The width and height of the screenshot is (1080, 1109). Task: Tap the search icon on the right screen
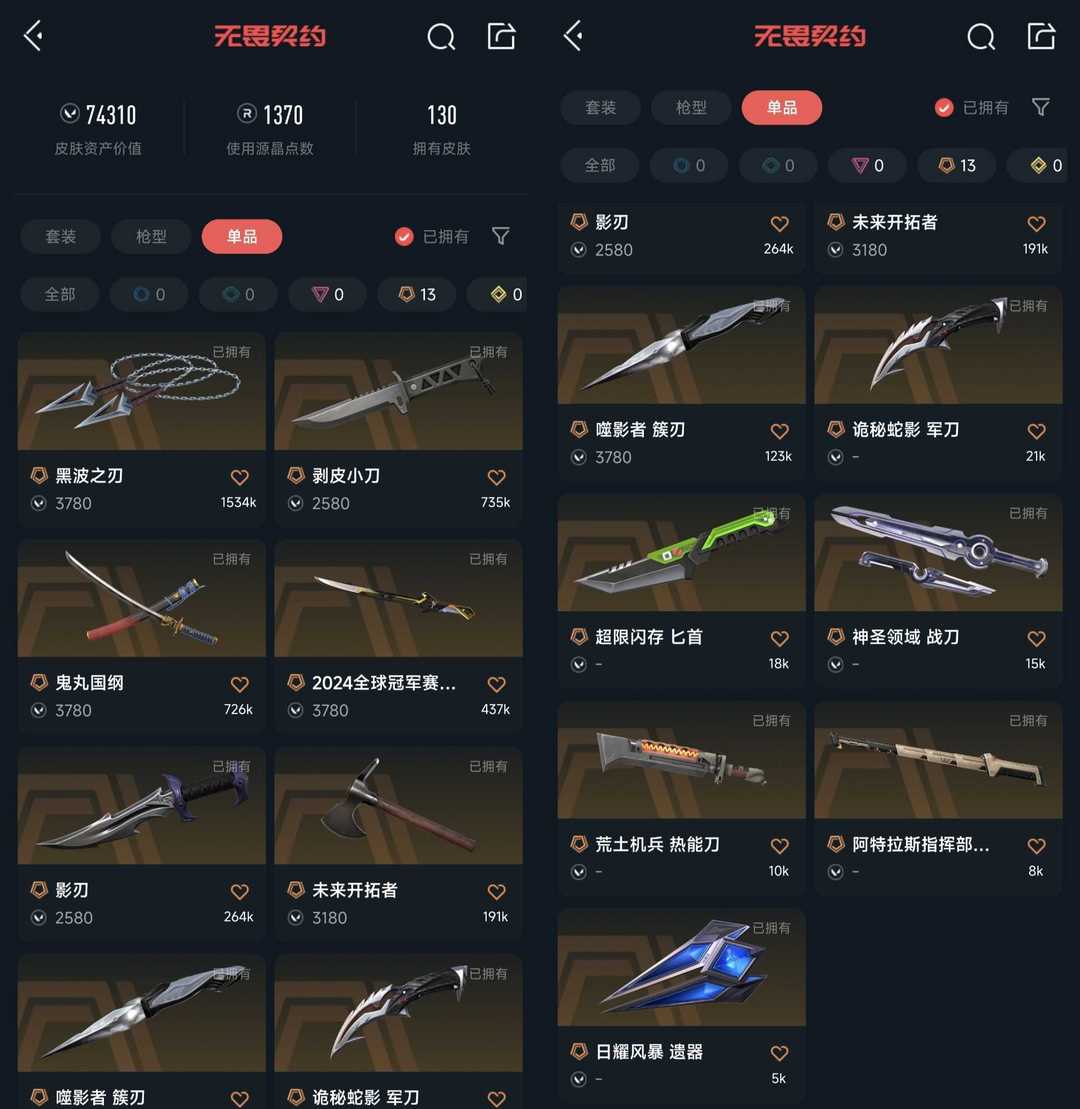tap(981, 36)
